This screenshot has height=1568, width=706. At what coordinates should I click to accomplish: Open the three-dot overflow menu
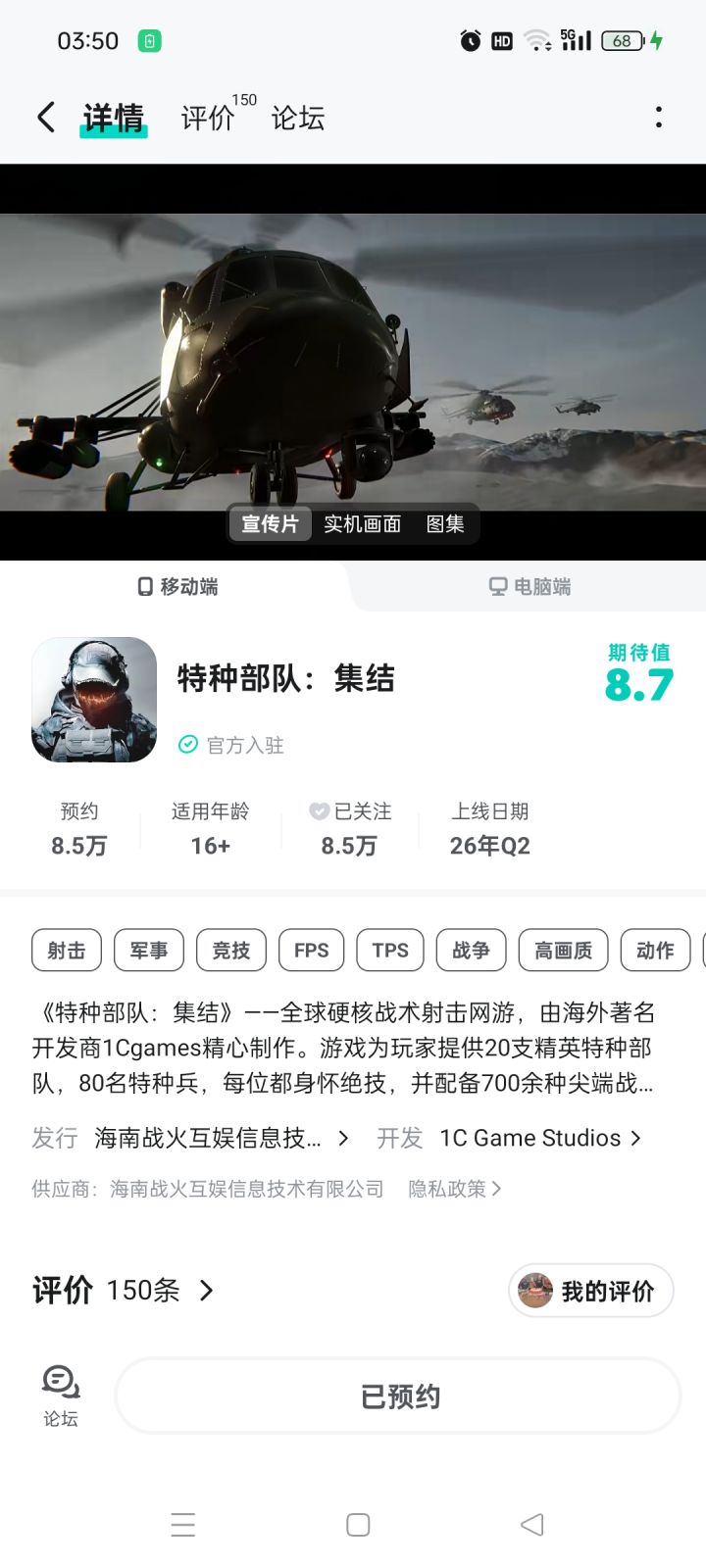click(x=658, y=117)
